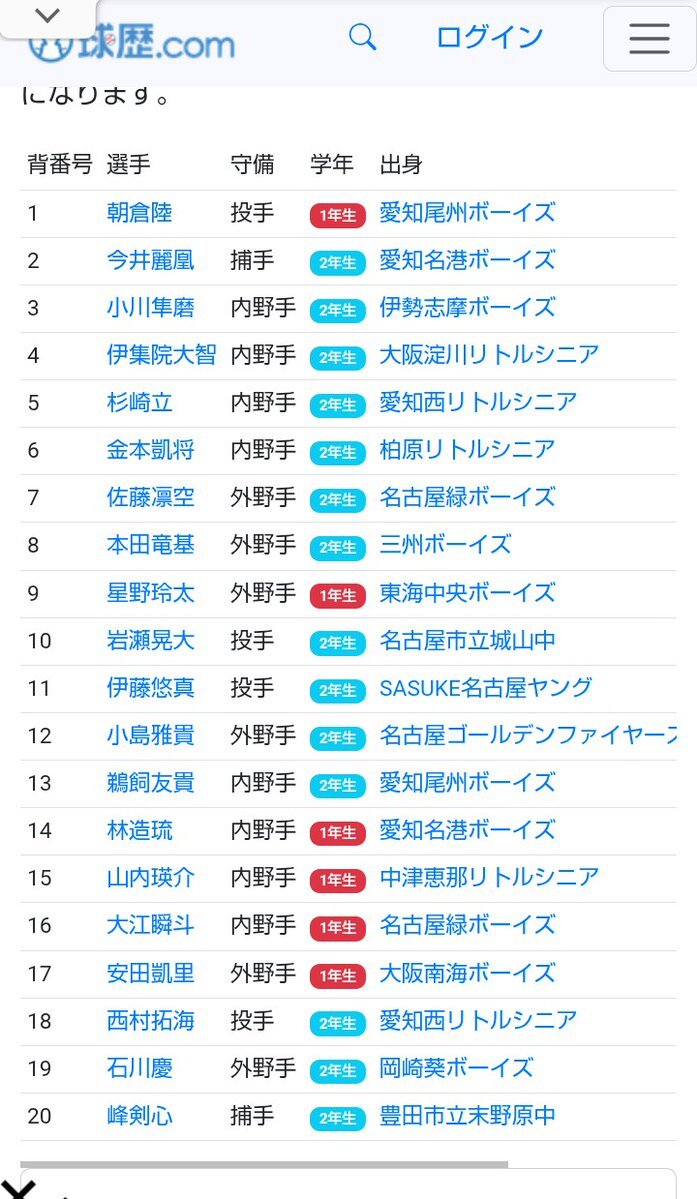
Task: Open 伊集院大智's player link
Action: click(x=161, y=355)
